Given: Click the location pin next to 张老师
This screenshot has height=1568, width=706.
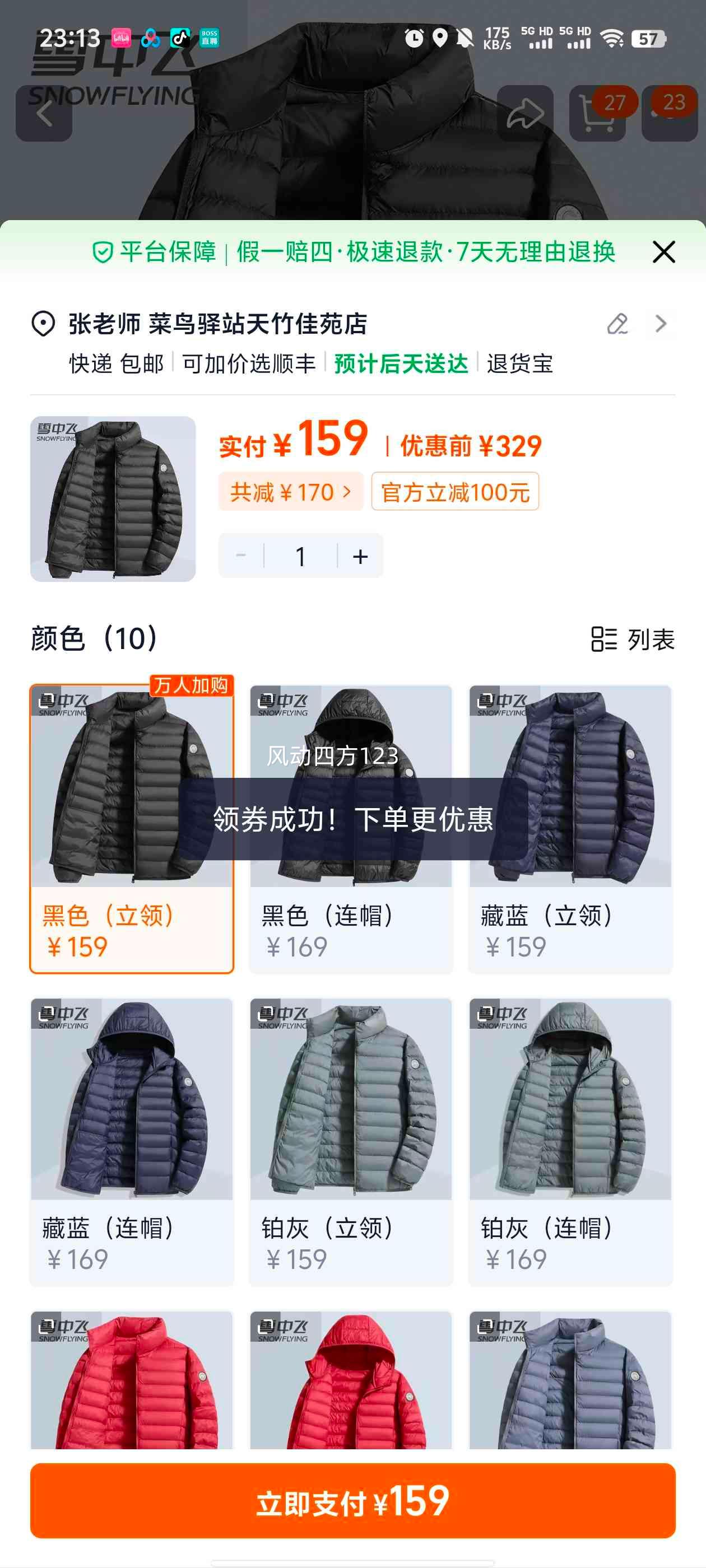Looking at the screenshot, I should pos(40,323).
